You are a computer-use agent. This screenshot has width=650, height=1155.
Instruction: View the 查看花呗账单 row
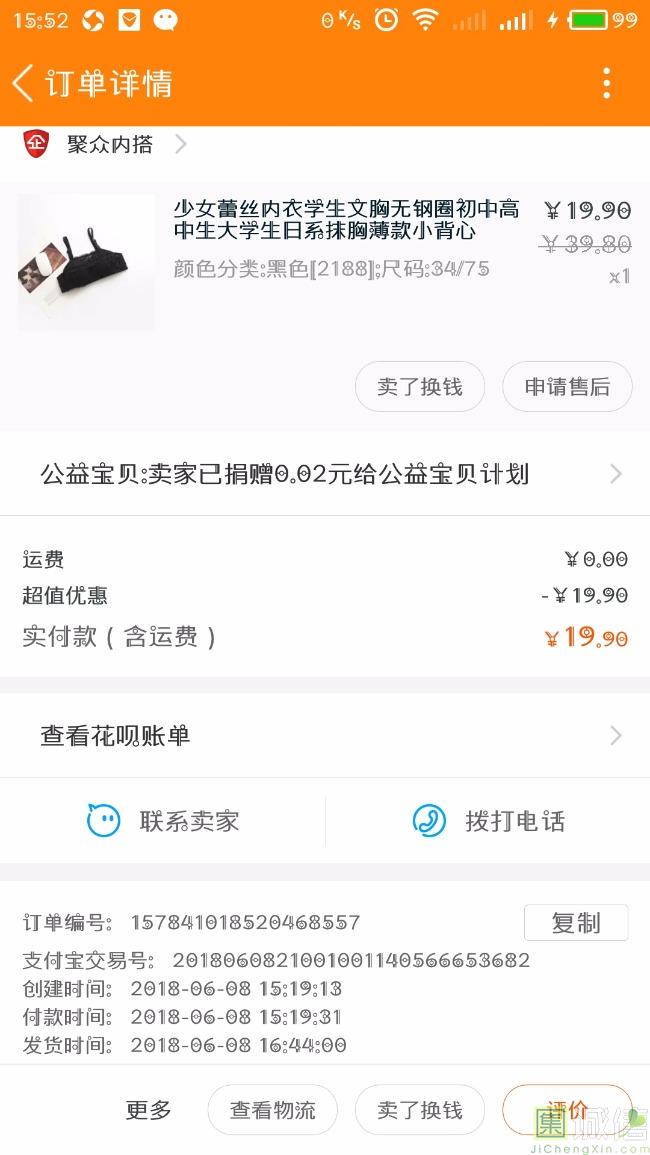[x=325, y=736]
